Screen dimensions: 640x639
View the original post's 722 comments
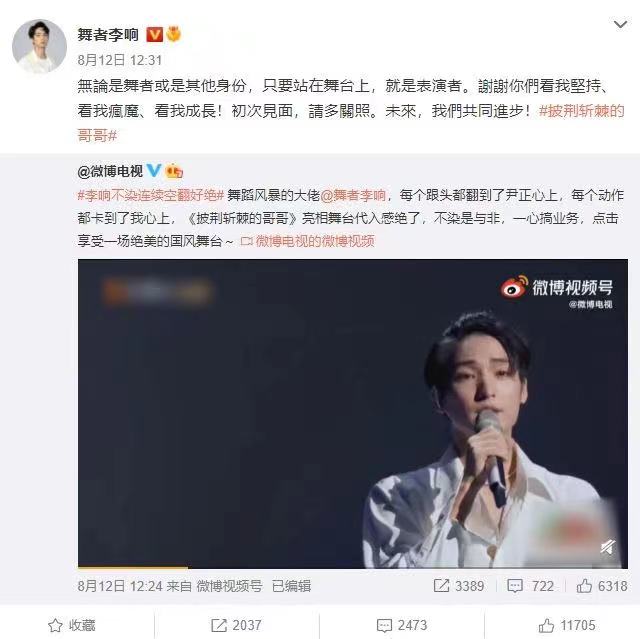coord(531,587)
